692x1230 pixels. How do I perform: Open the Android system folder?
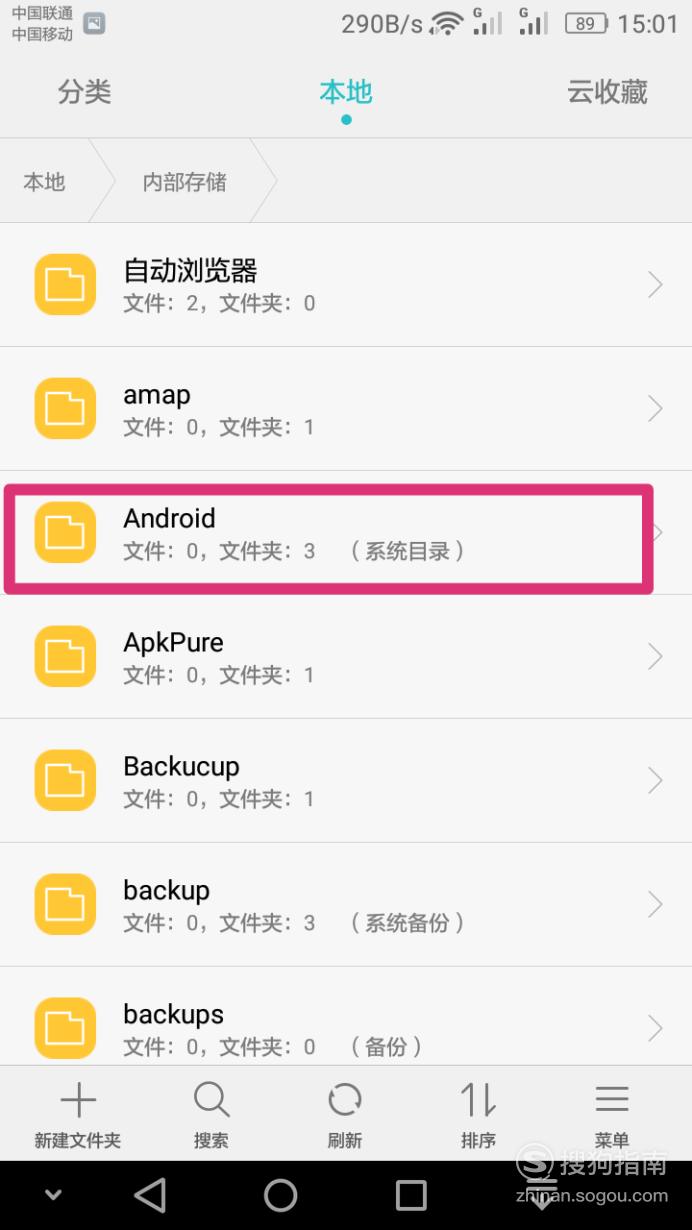pyautogui.click(x=346, y=533)
